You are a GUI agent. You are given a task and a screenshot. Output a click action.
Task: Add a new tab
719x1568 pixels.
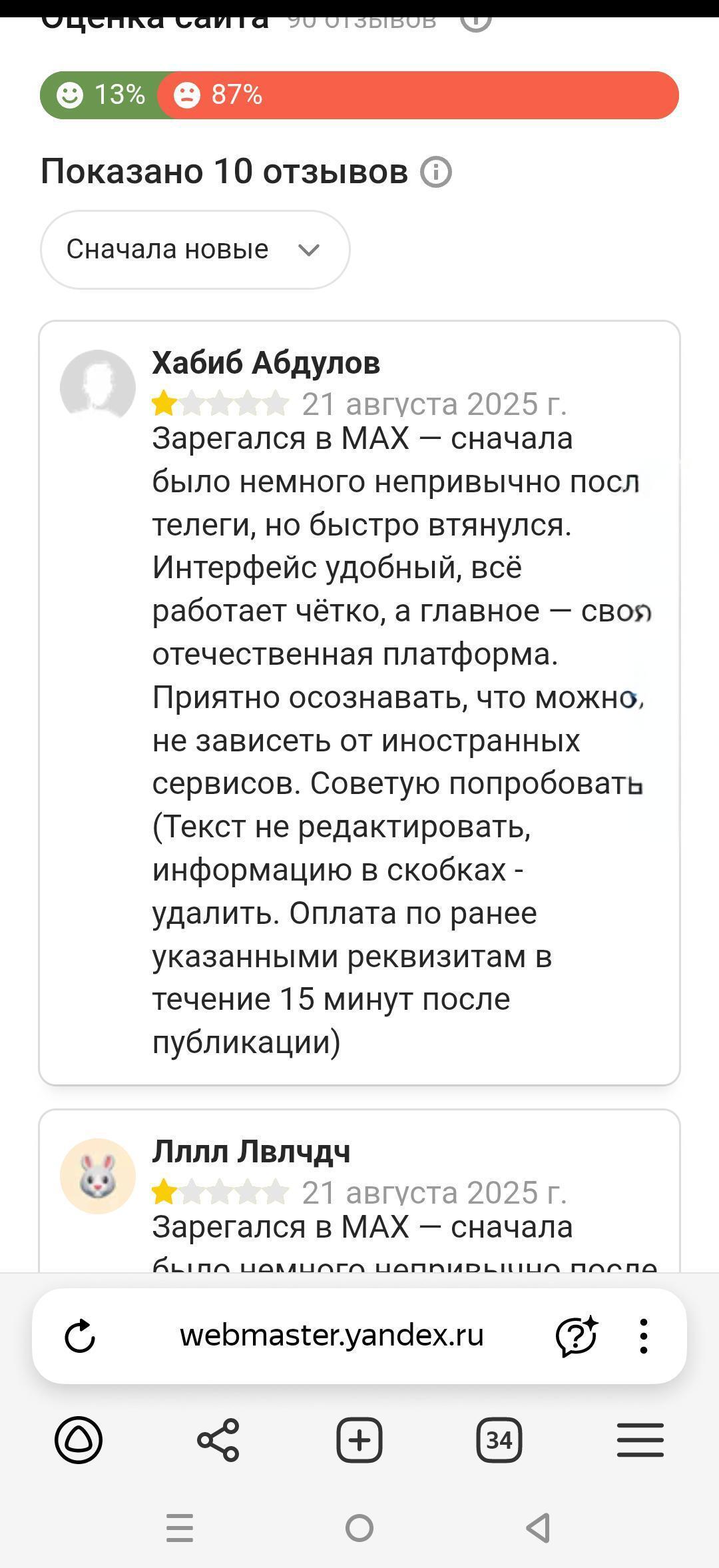(359, 1439)
